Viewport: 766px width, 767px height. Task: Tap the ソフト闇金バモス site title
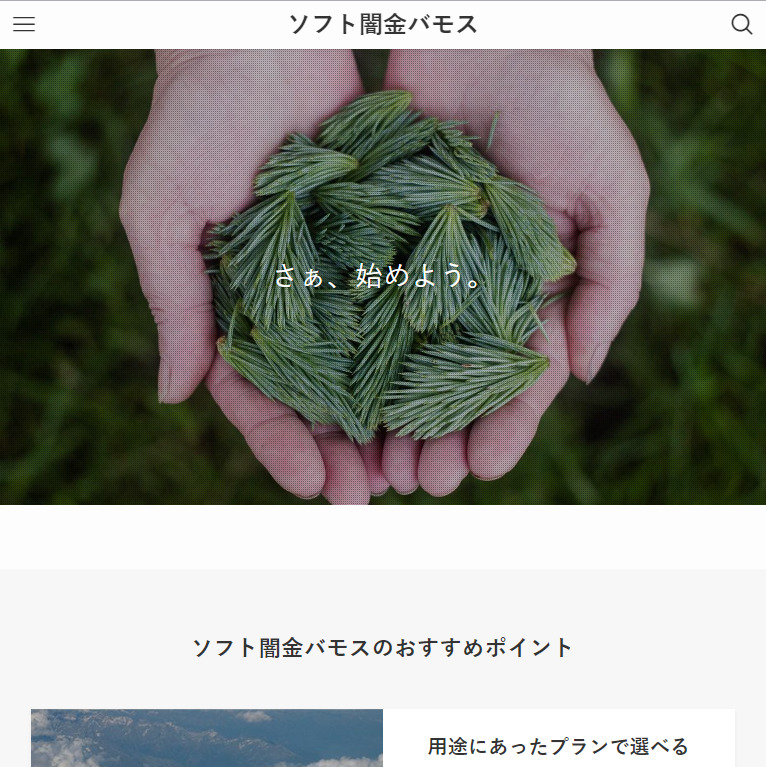(x=383, y=25)
